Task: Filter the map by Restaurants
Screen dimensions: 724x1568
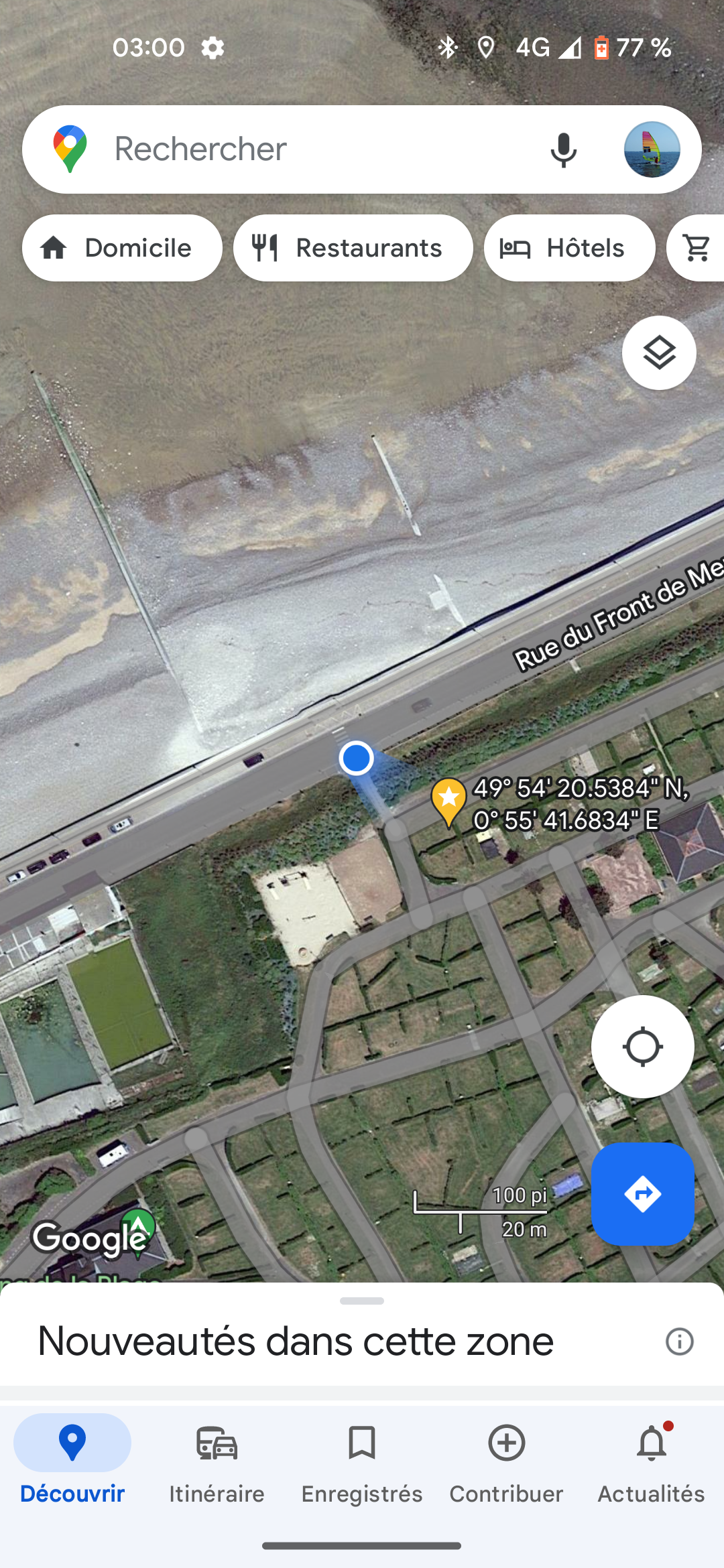Action: pos(353,248)
